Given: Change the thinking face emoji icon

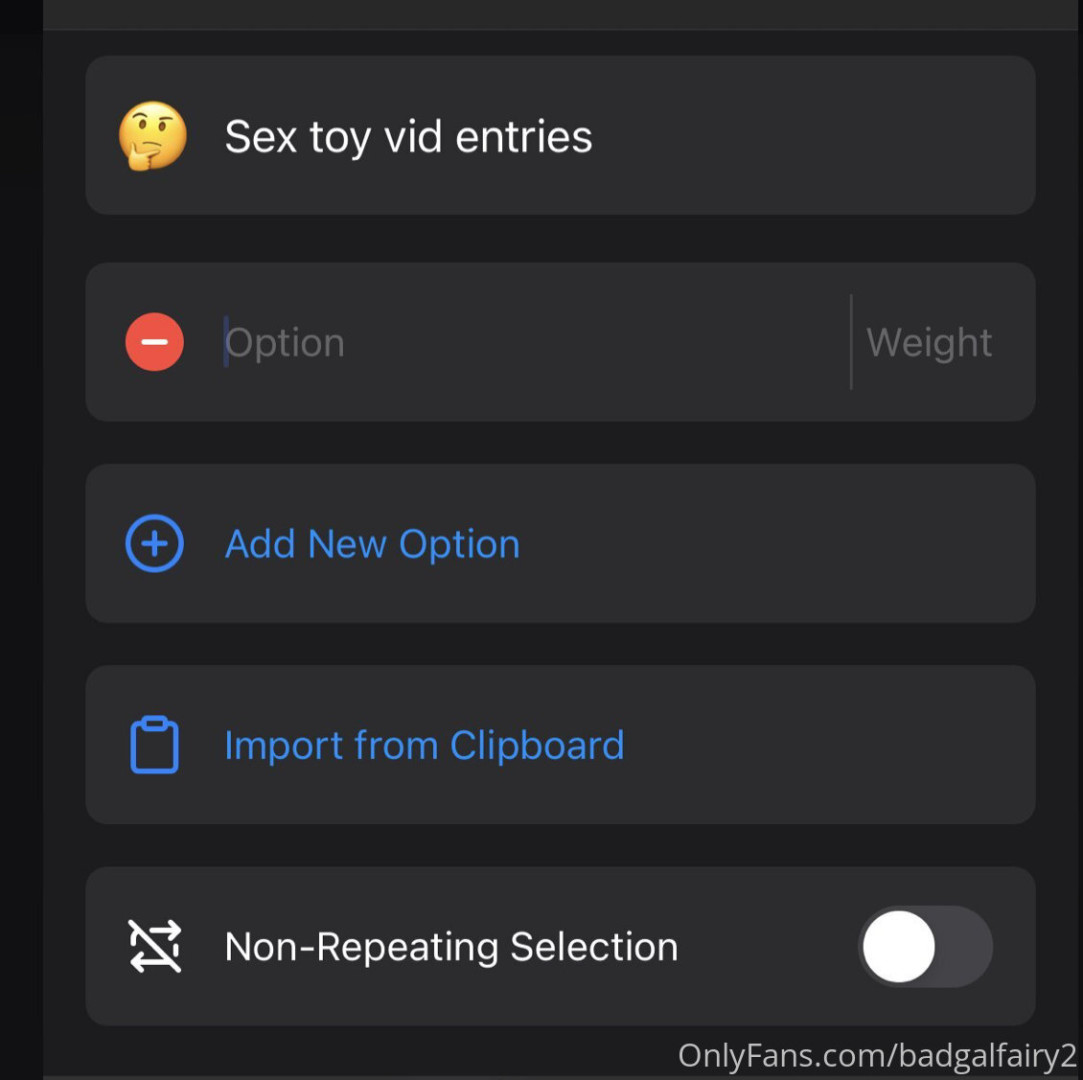Looking at the screenshot, I should click(x=153, y=136).
